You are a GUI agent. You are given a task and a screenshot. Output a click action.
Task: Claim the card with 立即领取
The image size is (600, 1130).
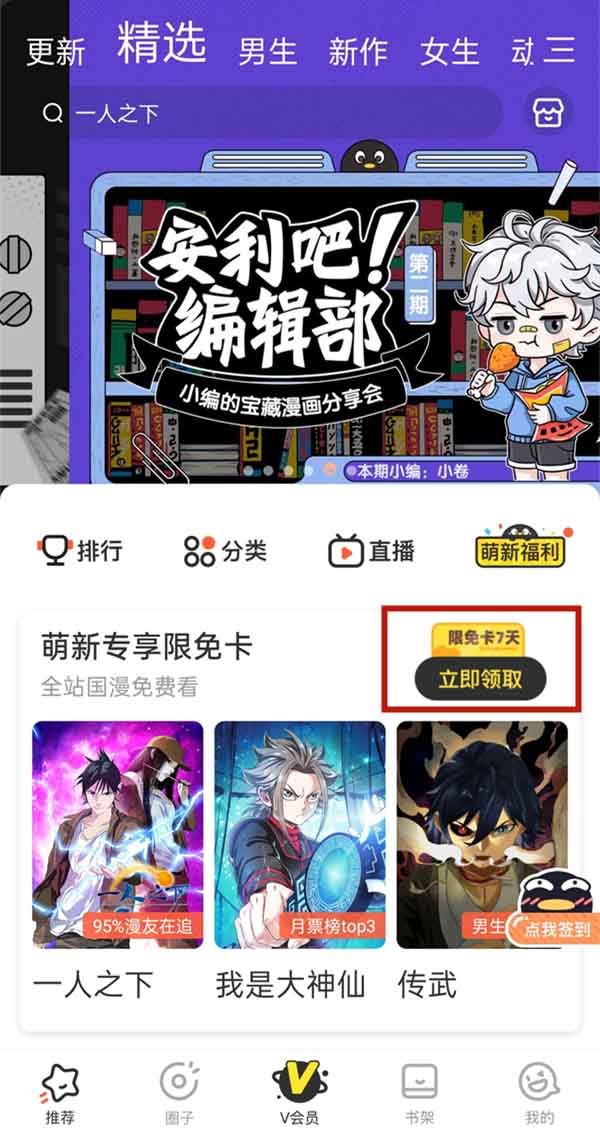click(480, 679)
